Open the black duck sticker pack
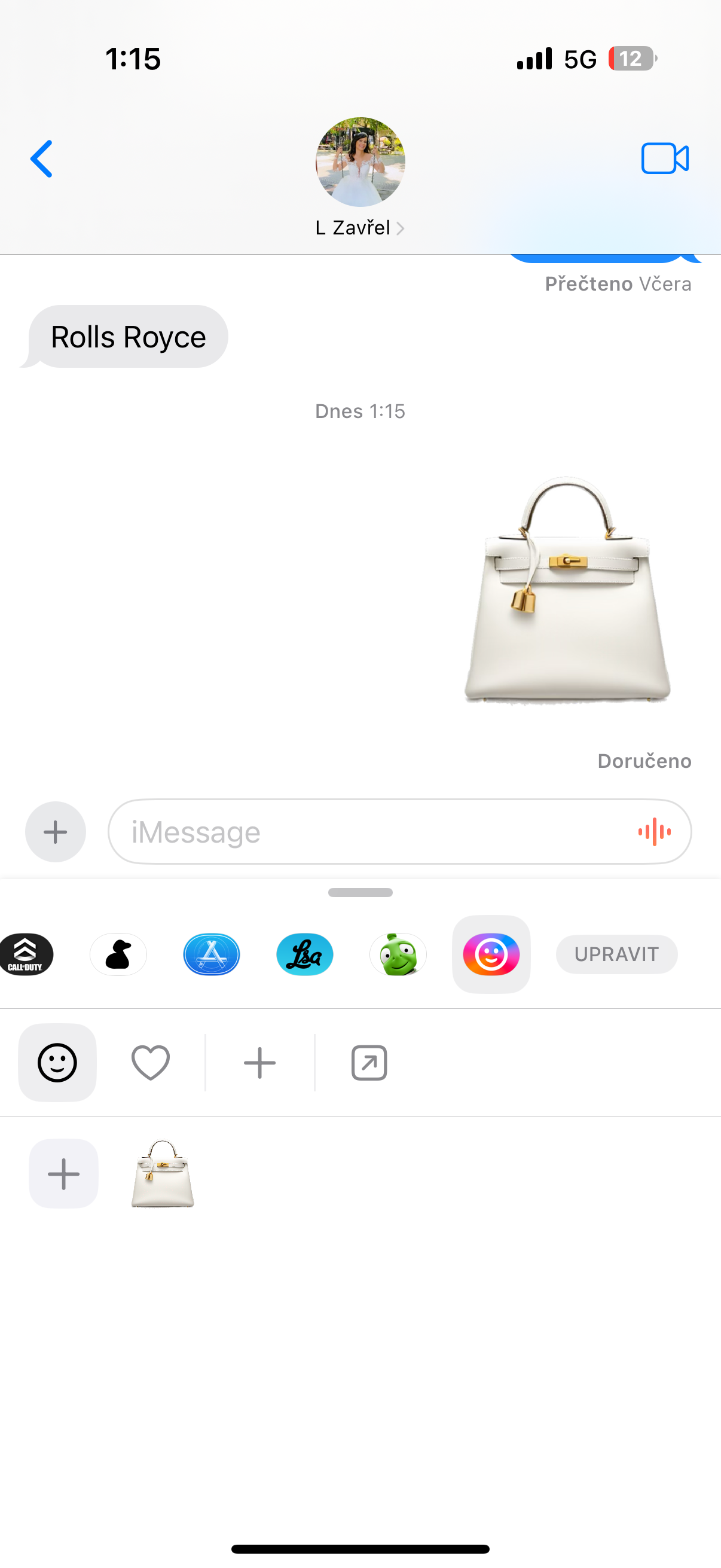The width and height of the screenshot is (721, 1568). coord(118,954)
